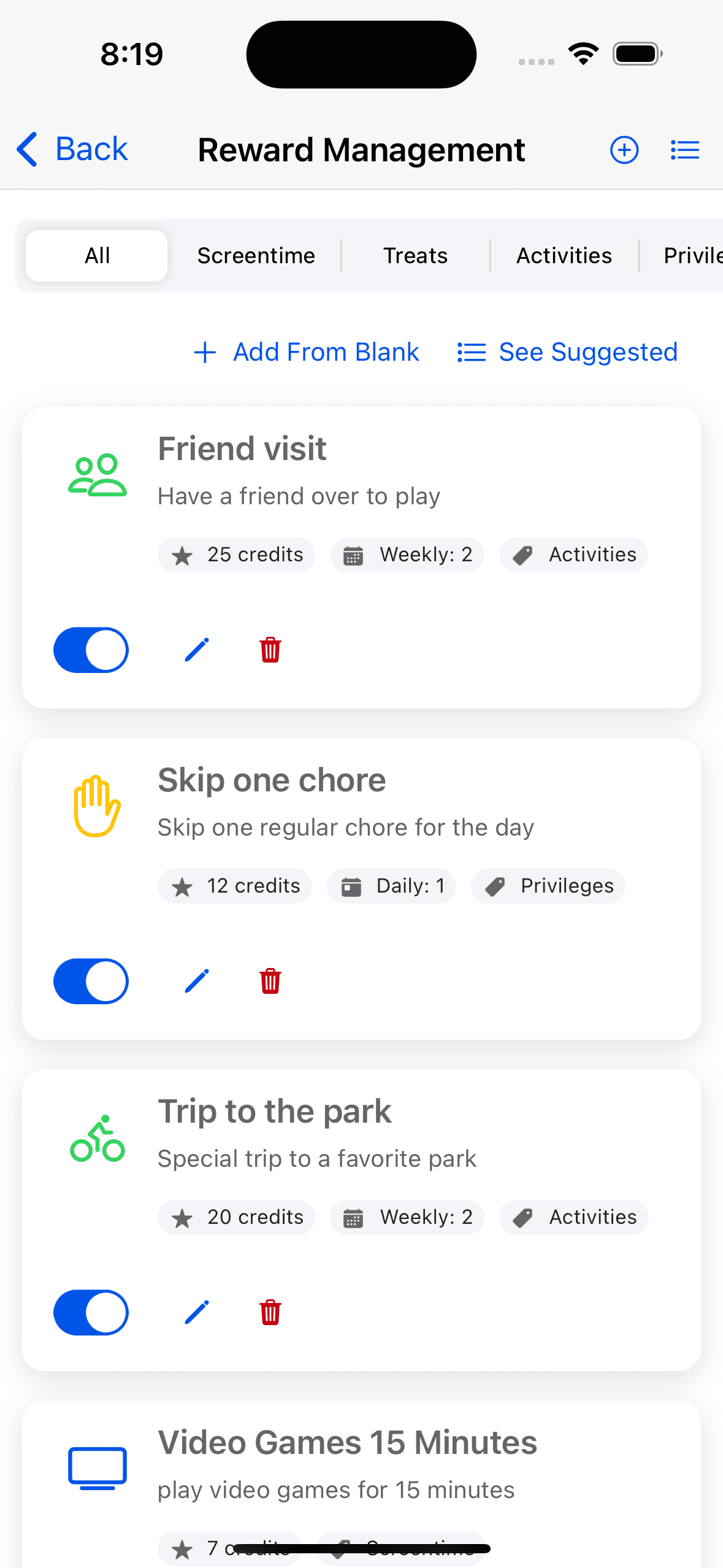The width and height of the screenshot is (723, 1568).
Task: Select the Treats category tab
Action: [x=415, y=255]
